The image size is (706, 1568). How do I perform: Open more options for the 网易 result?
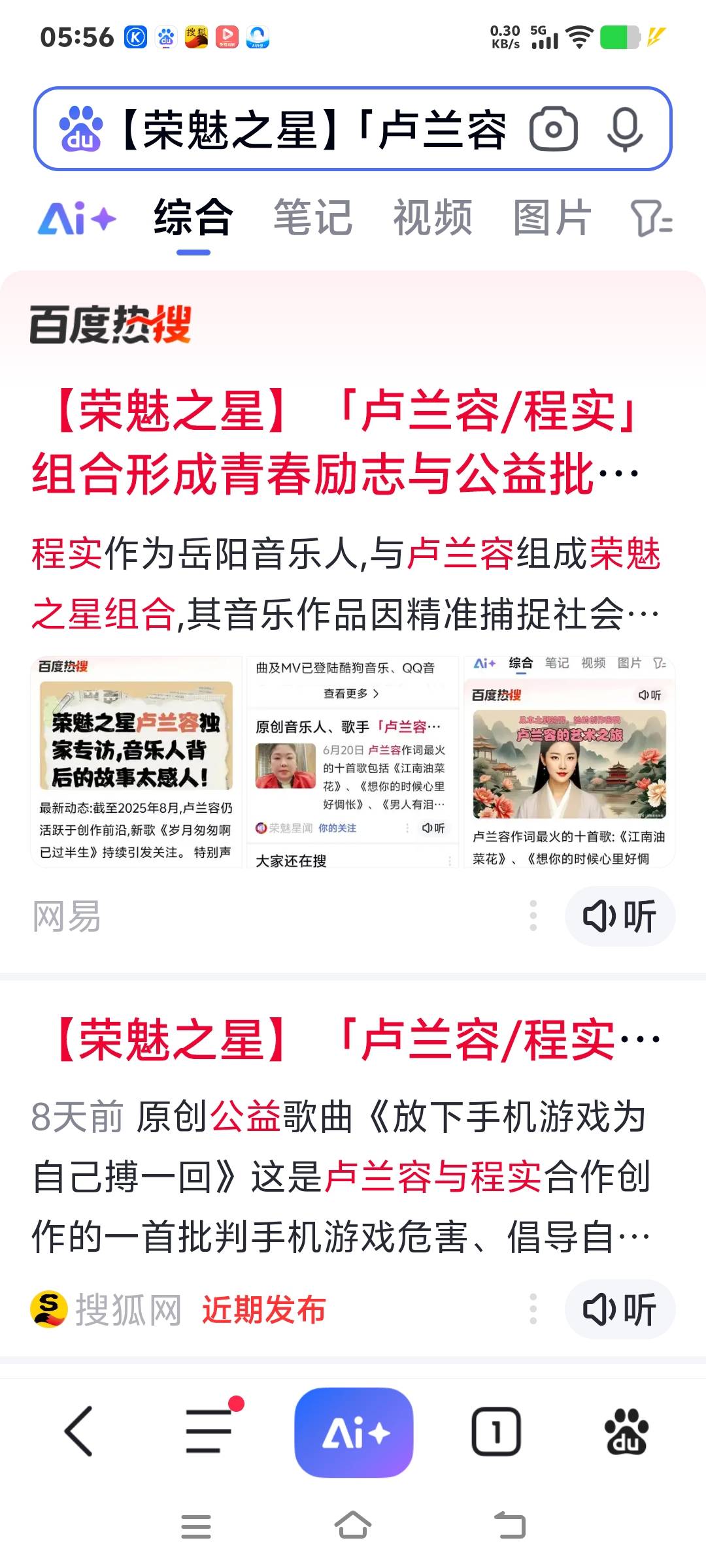point(533,916)
